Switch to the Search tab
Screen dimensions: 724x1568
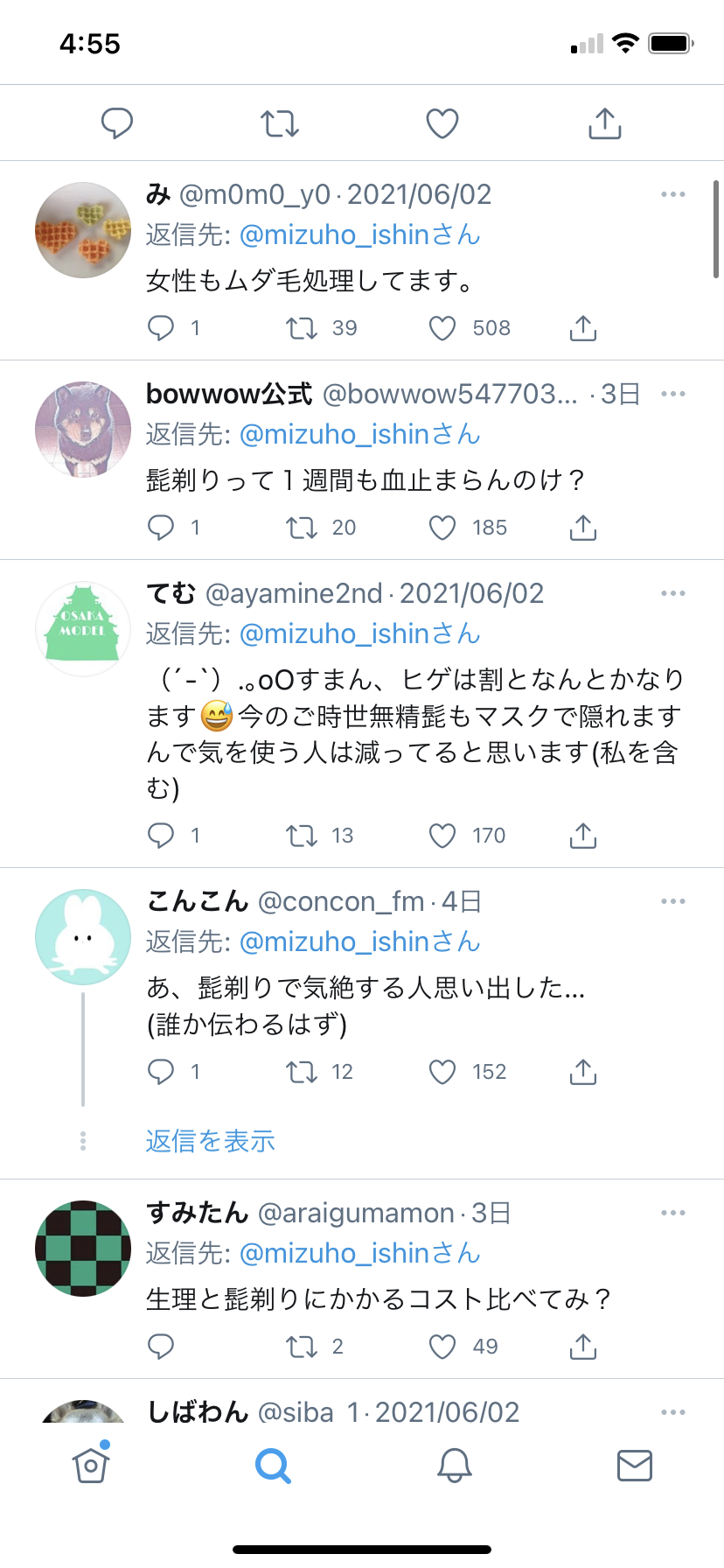click(273, 1465)
